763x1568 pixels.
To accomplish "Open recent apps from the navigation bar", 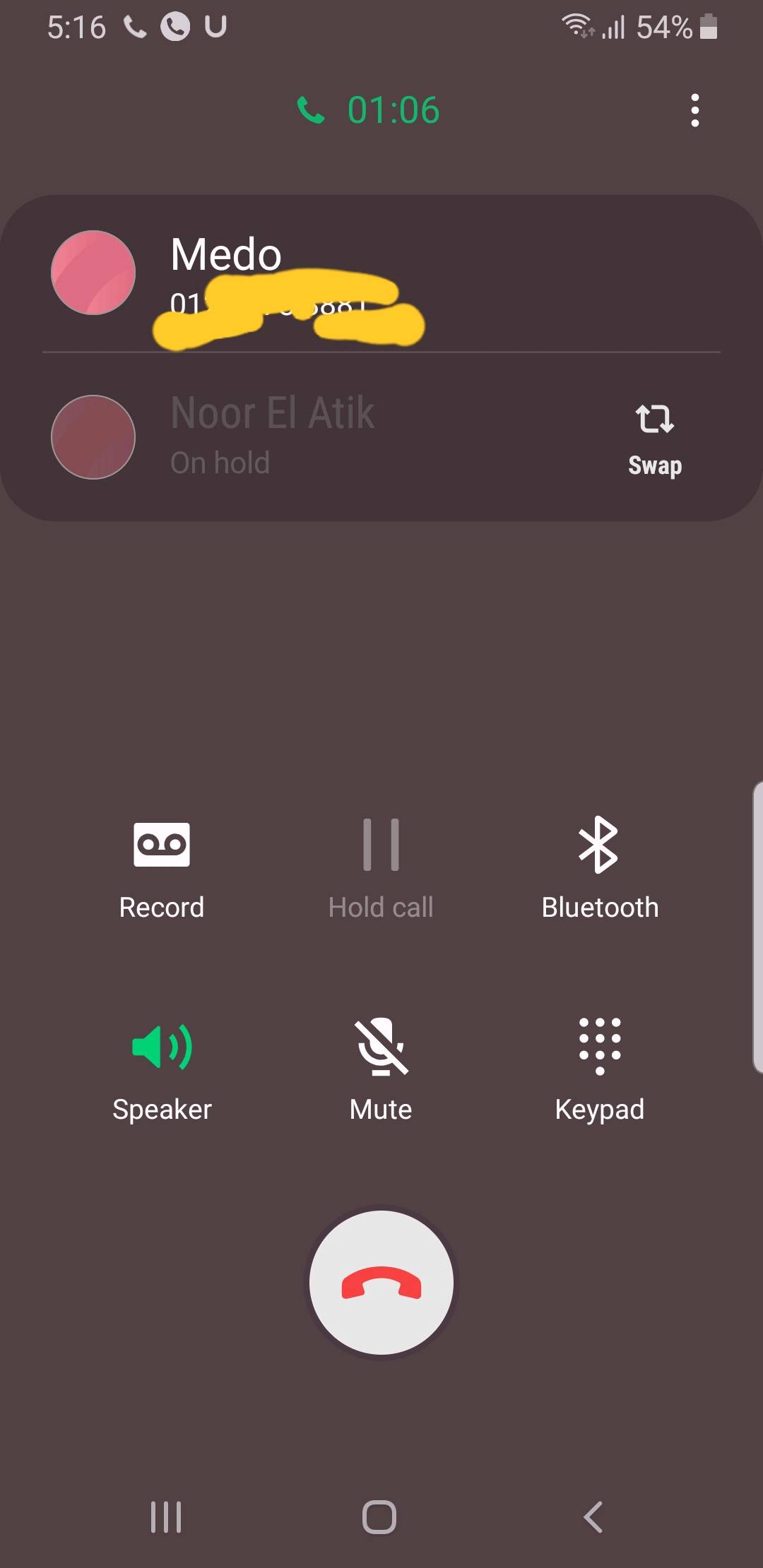I will [166, 1517].
